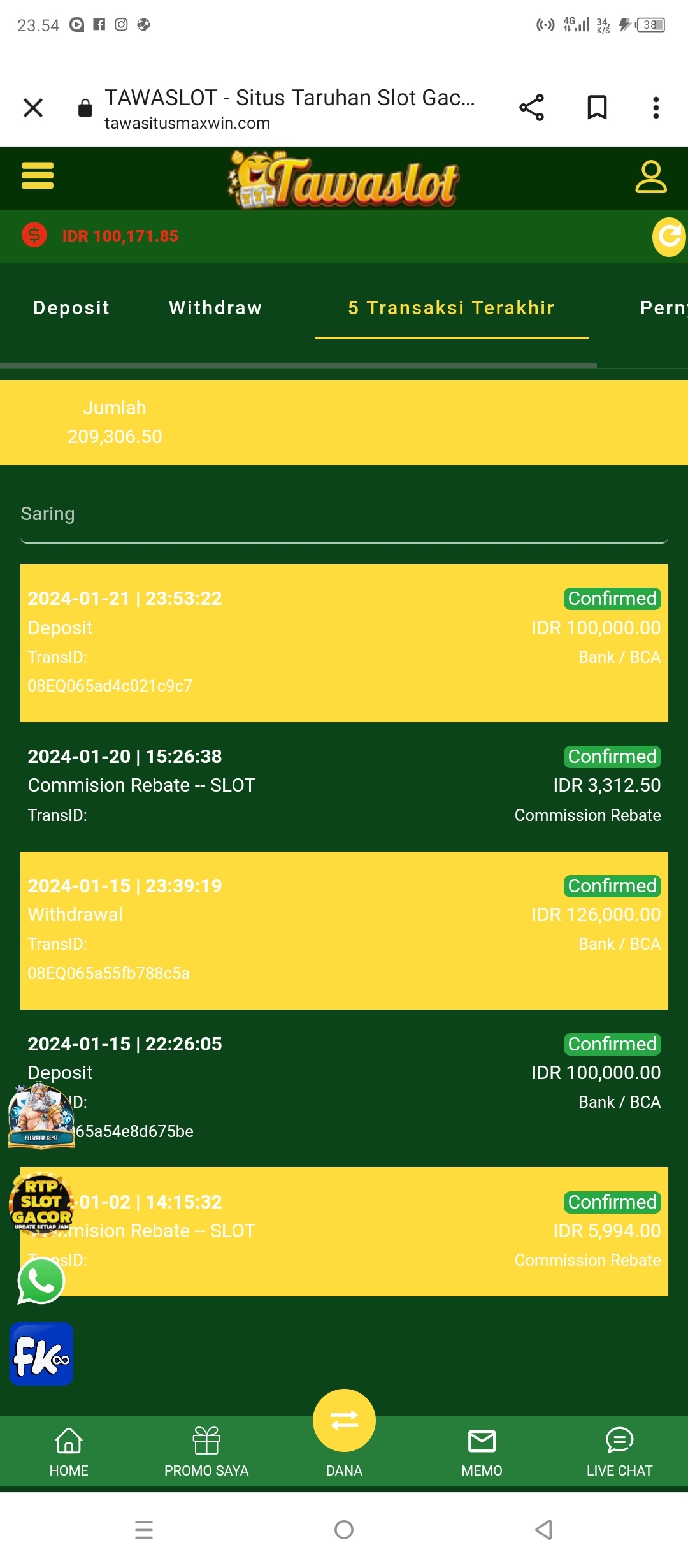Open the RTP Slot Gacor floating badge
Screen dimensions: 688x1568
[x=41, y=1203]
